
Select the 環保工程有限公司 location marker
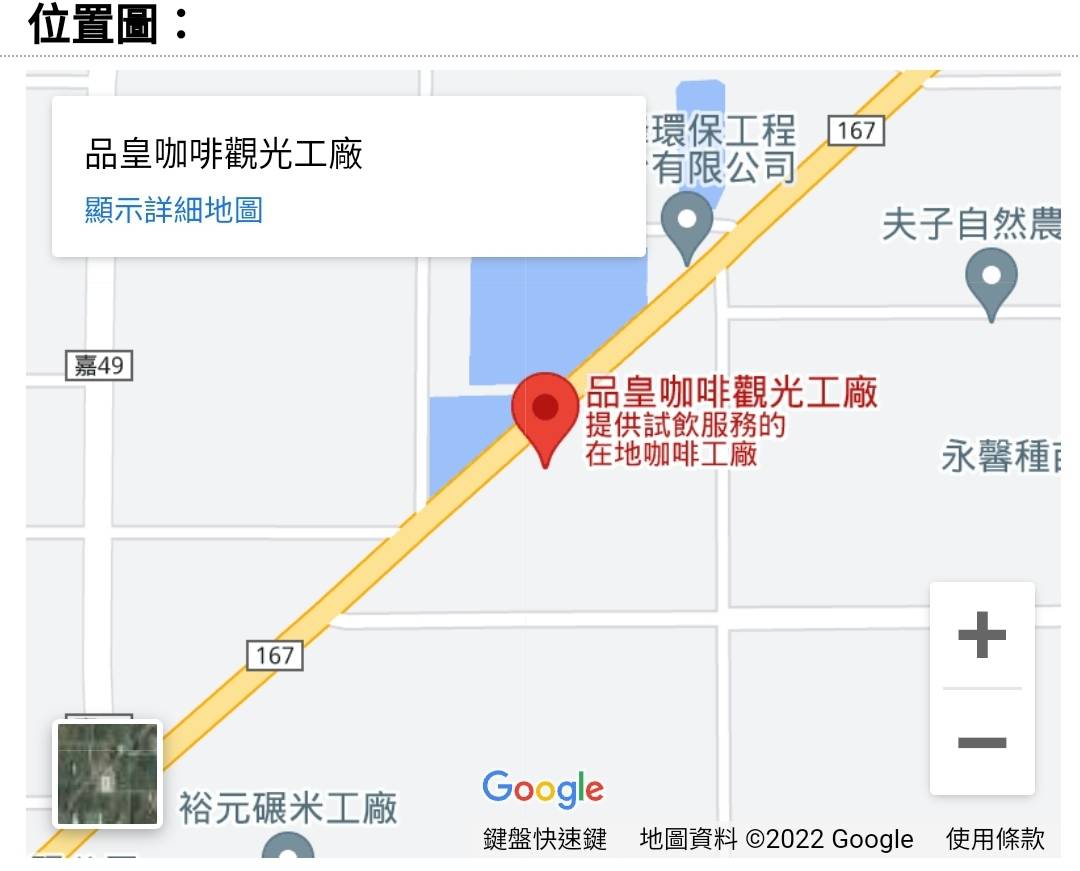tap(687, 223)
